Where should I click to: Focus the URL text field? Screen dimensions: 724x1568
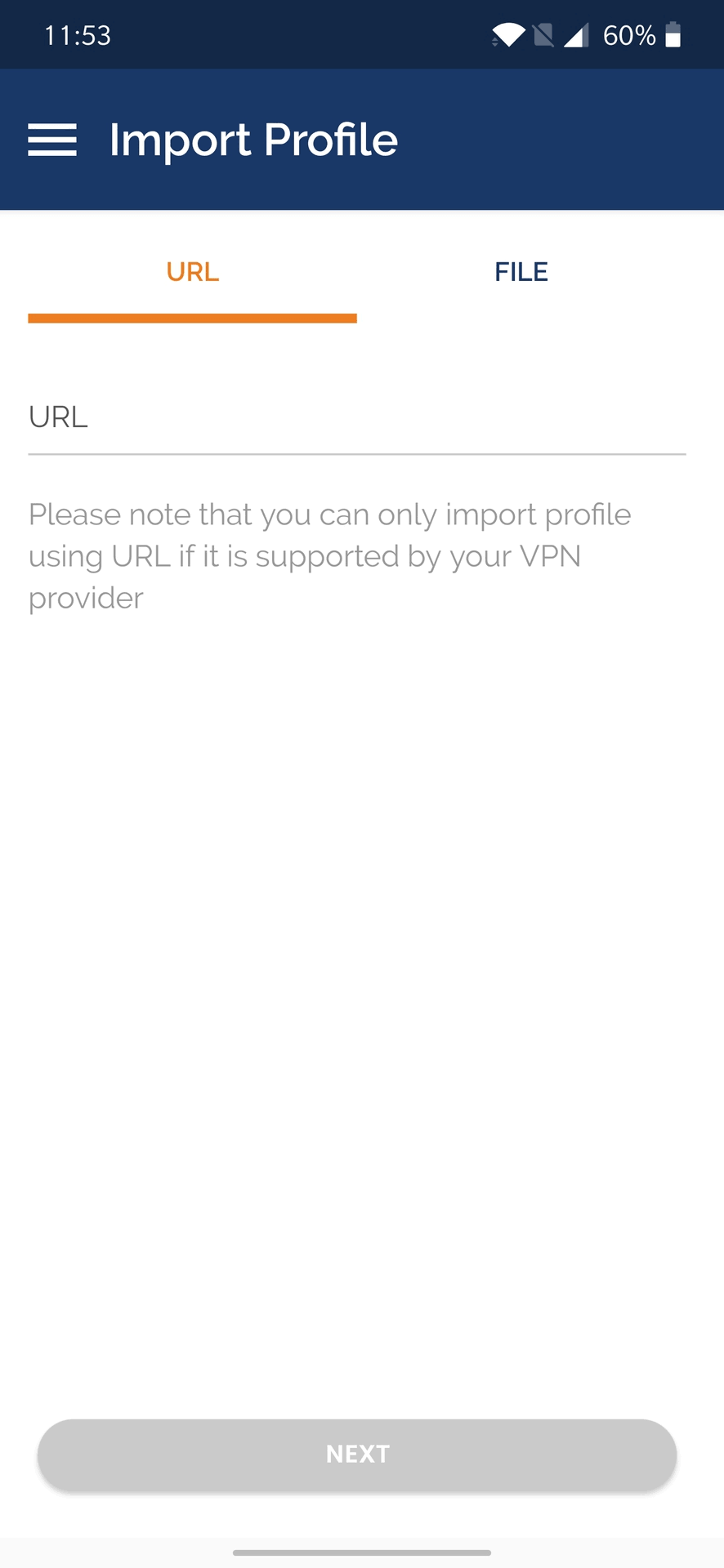[x=357, y=417]
